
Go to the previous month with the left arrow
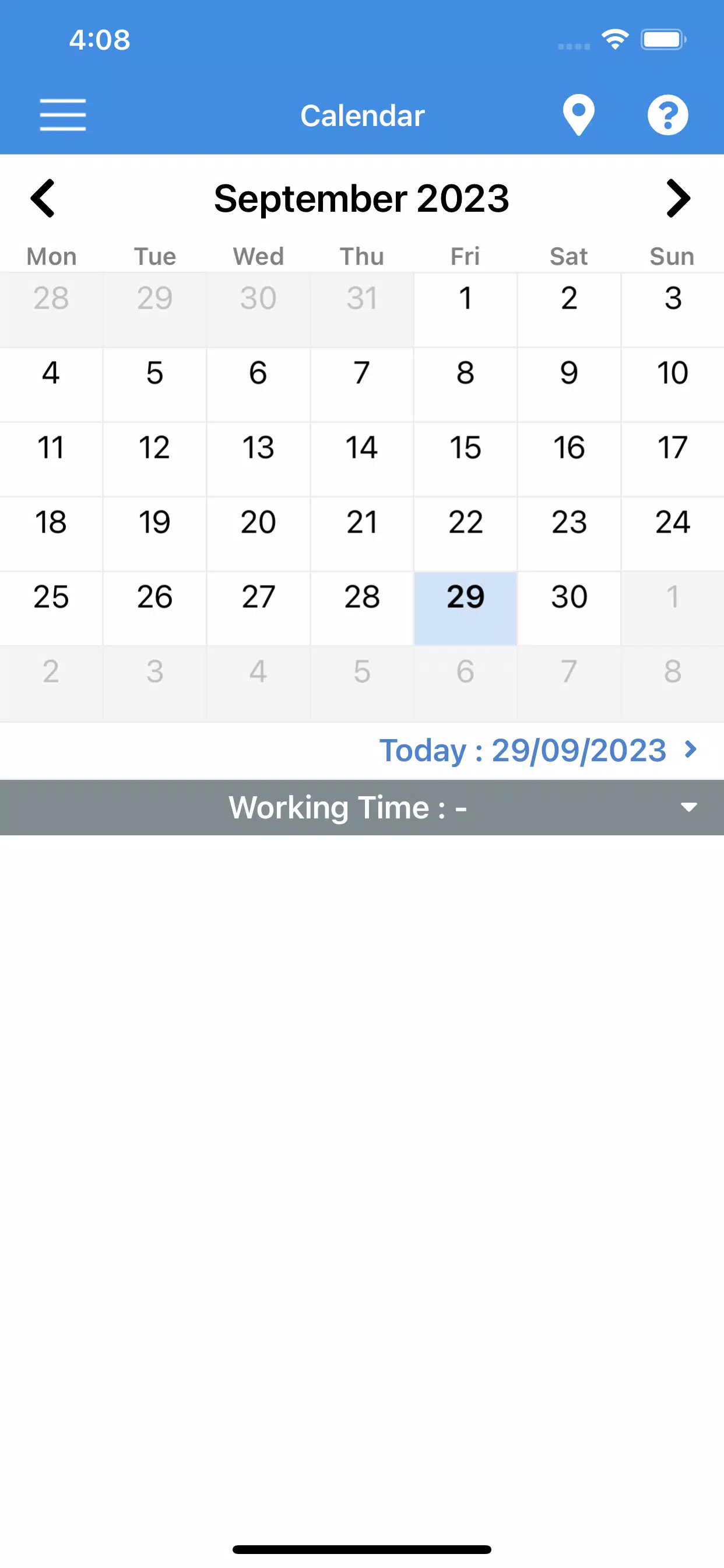click(43, 198)
